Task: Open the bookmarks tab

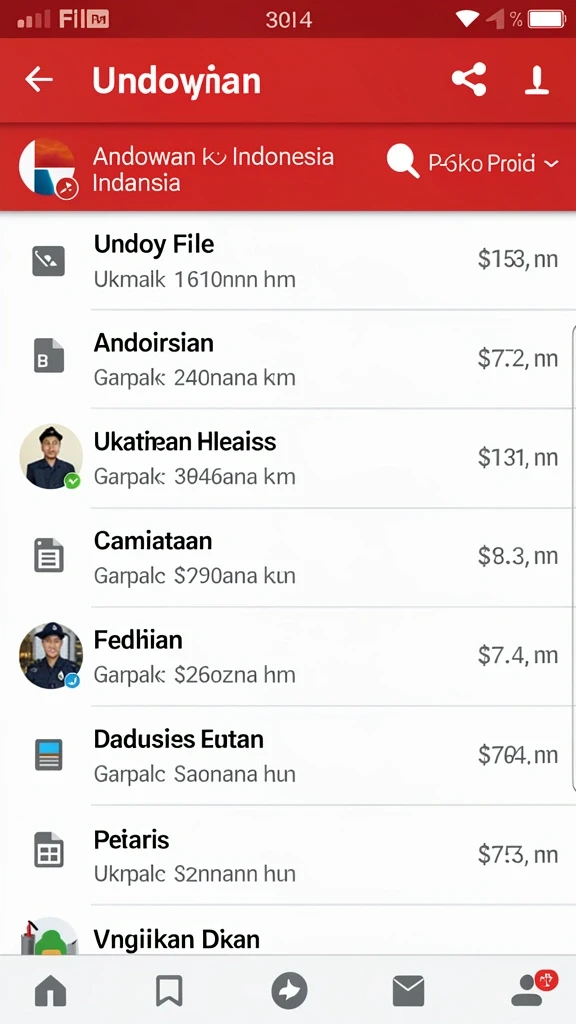Action: (x=169, y=991)
